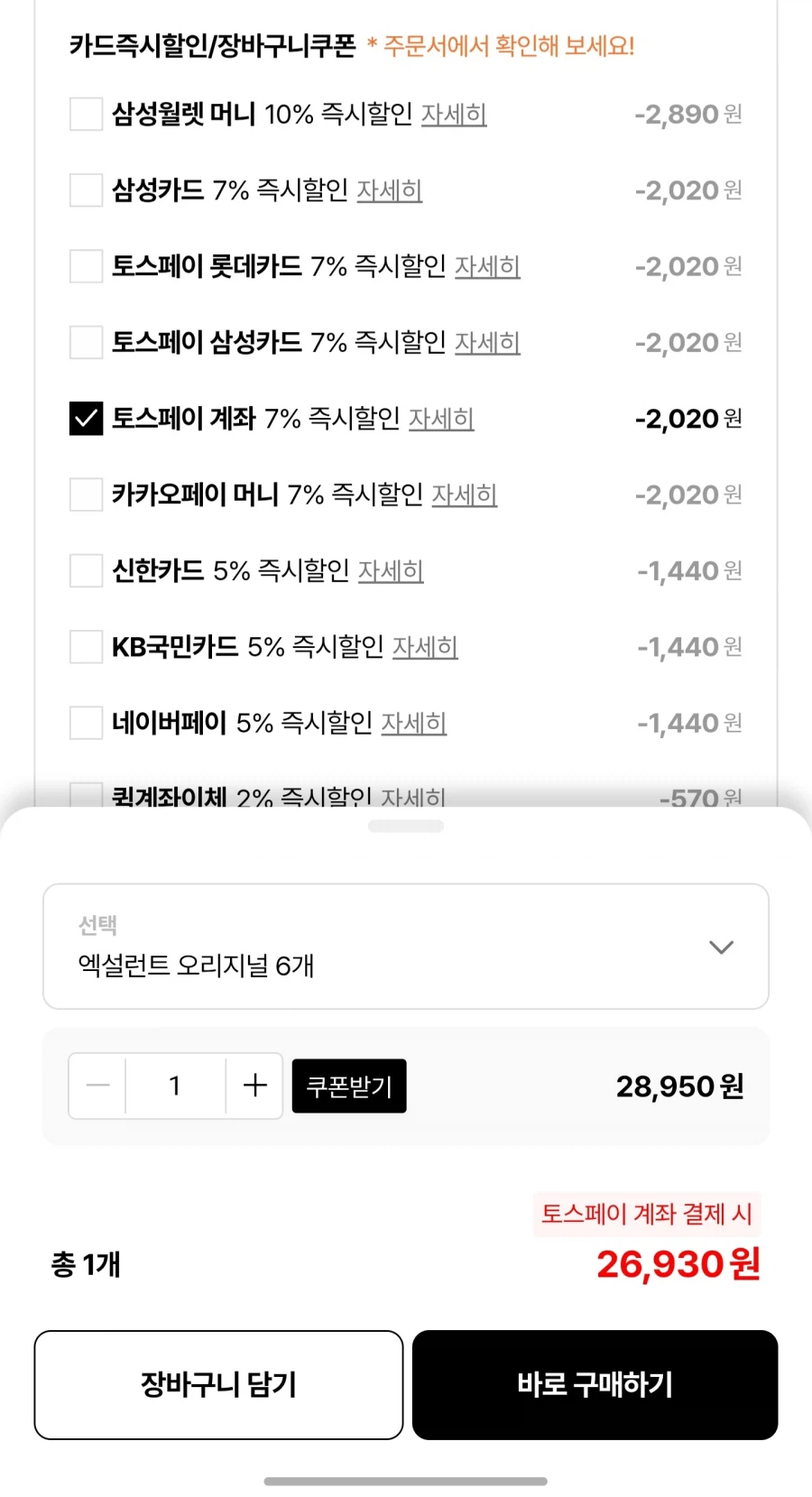The width and height of the screenshot is (812, 1497).
Task: Check the 토스페이 삼성카드 7% discount
Action: pos(85,343)
